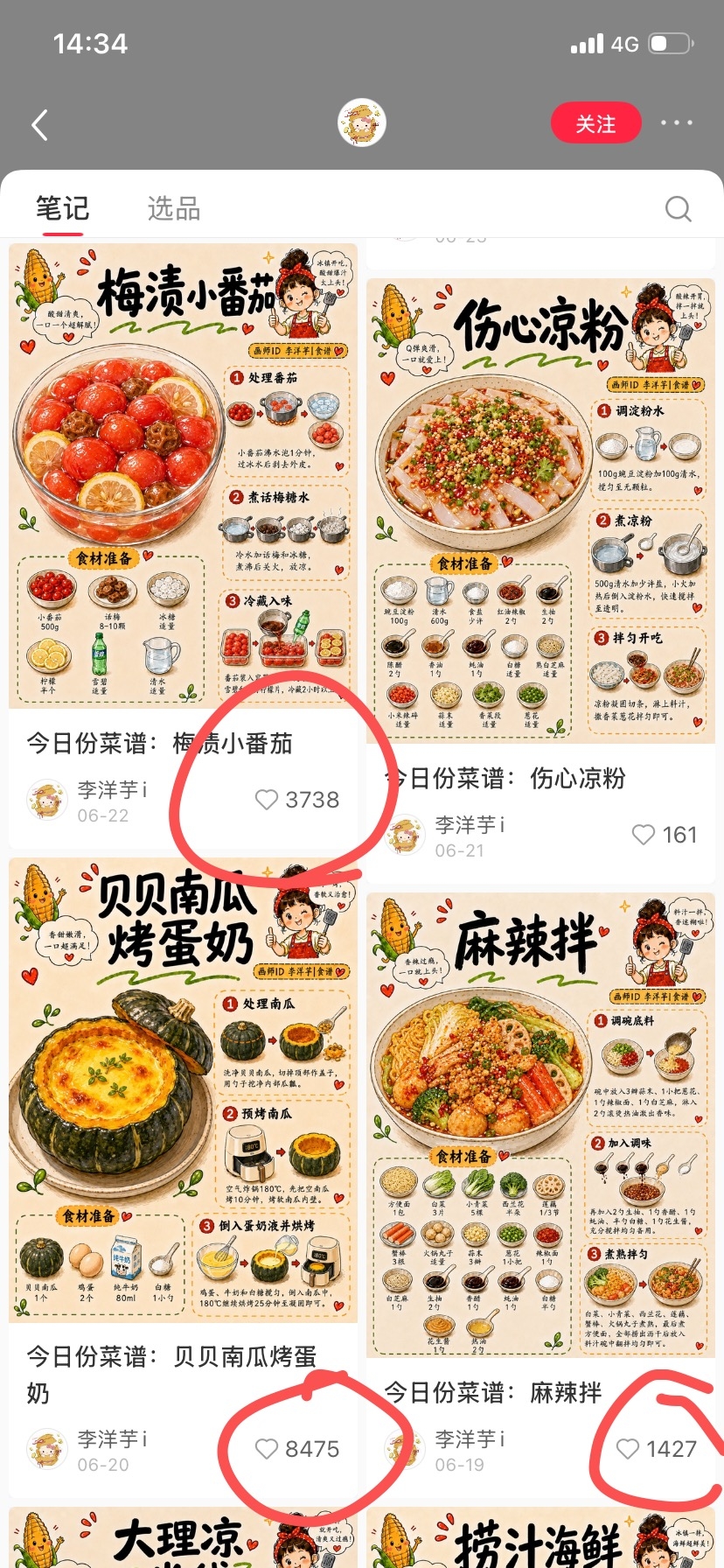Open the 贝贝南瓜烤蛋奶 recipe note

184,1090
